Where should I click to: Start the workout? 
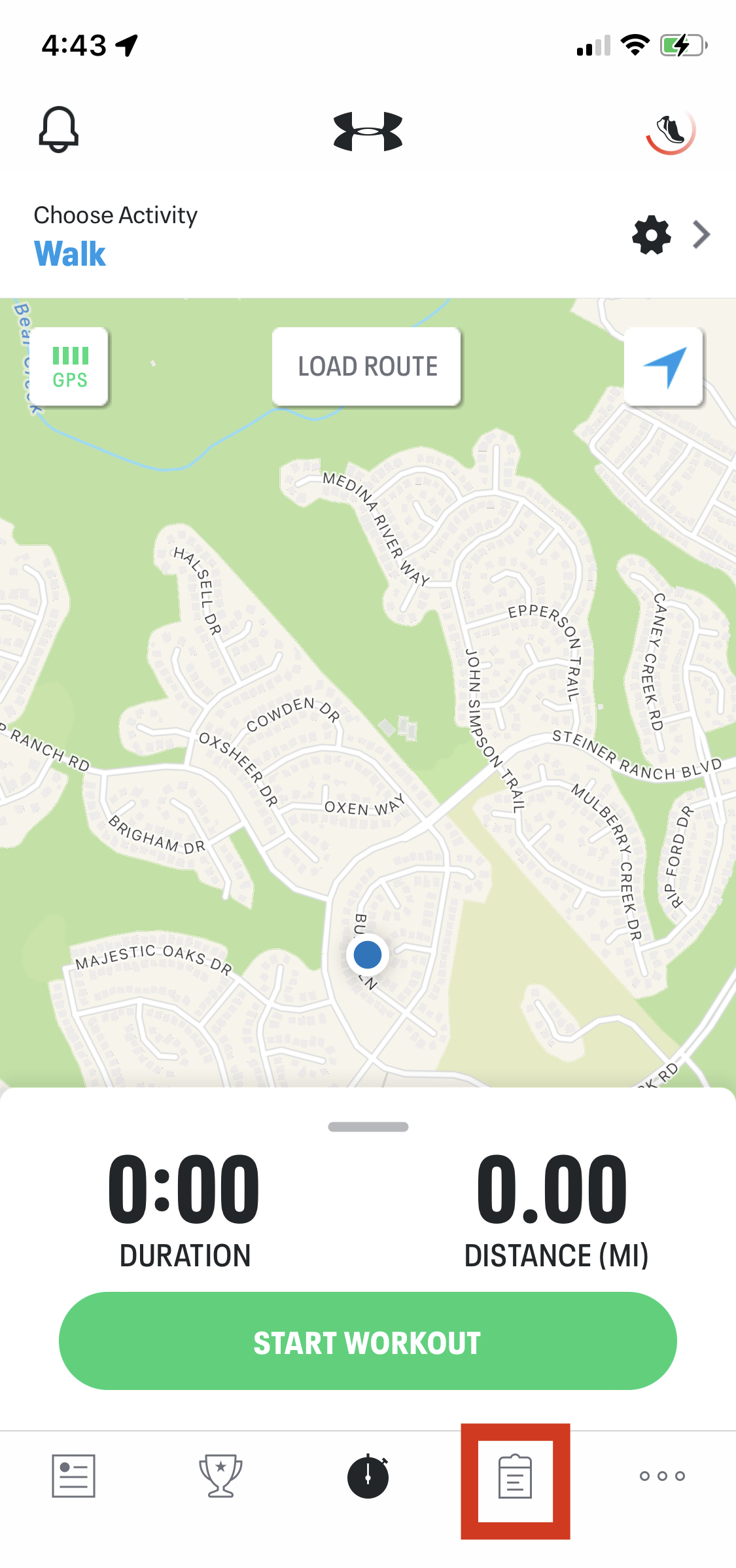[368, 1342]
